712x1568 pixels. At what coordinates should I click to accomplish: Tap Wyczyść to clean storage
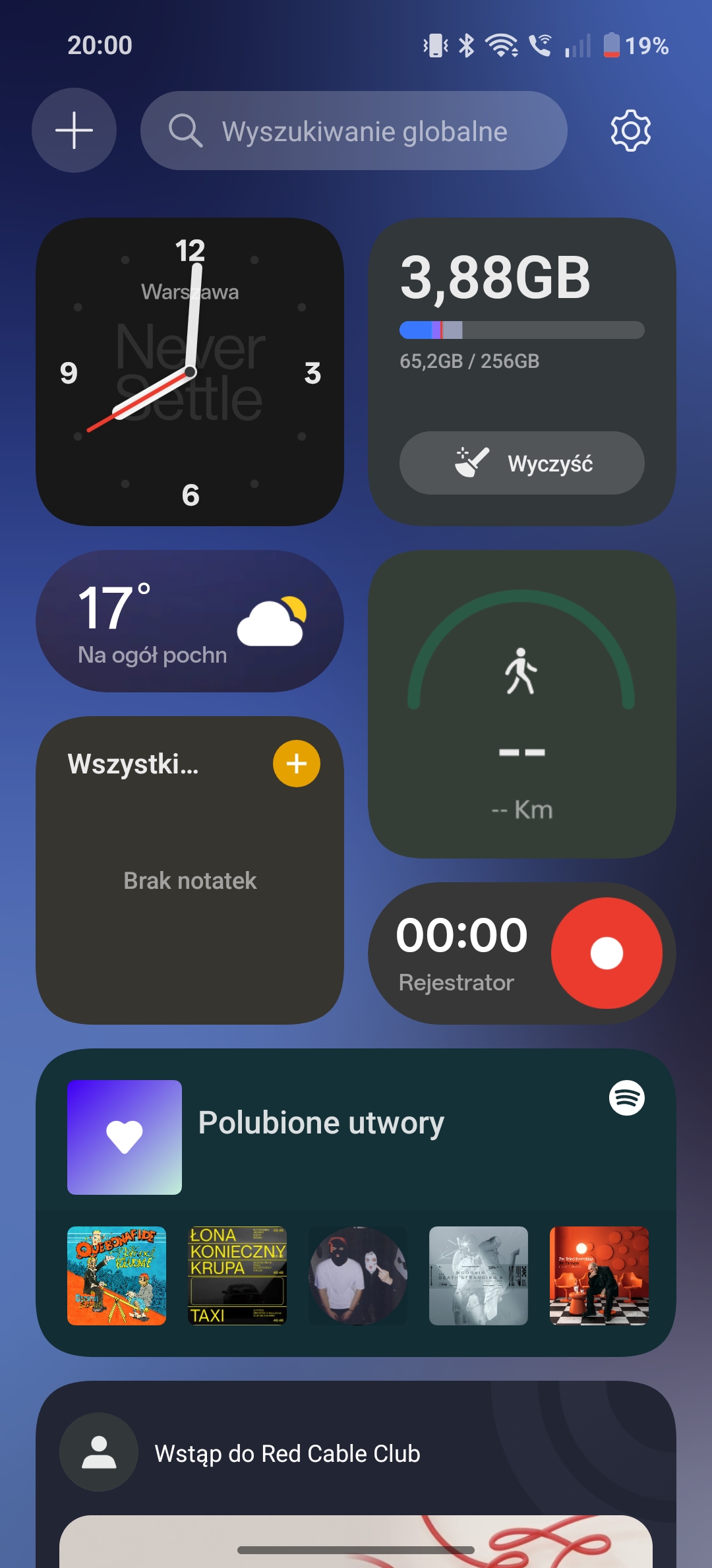522,463
